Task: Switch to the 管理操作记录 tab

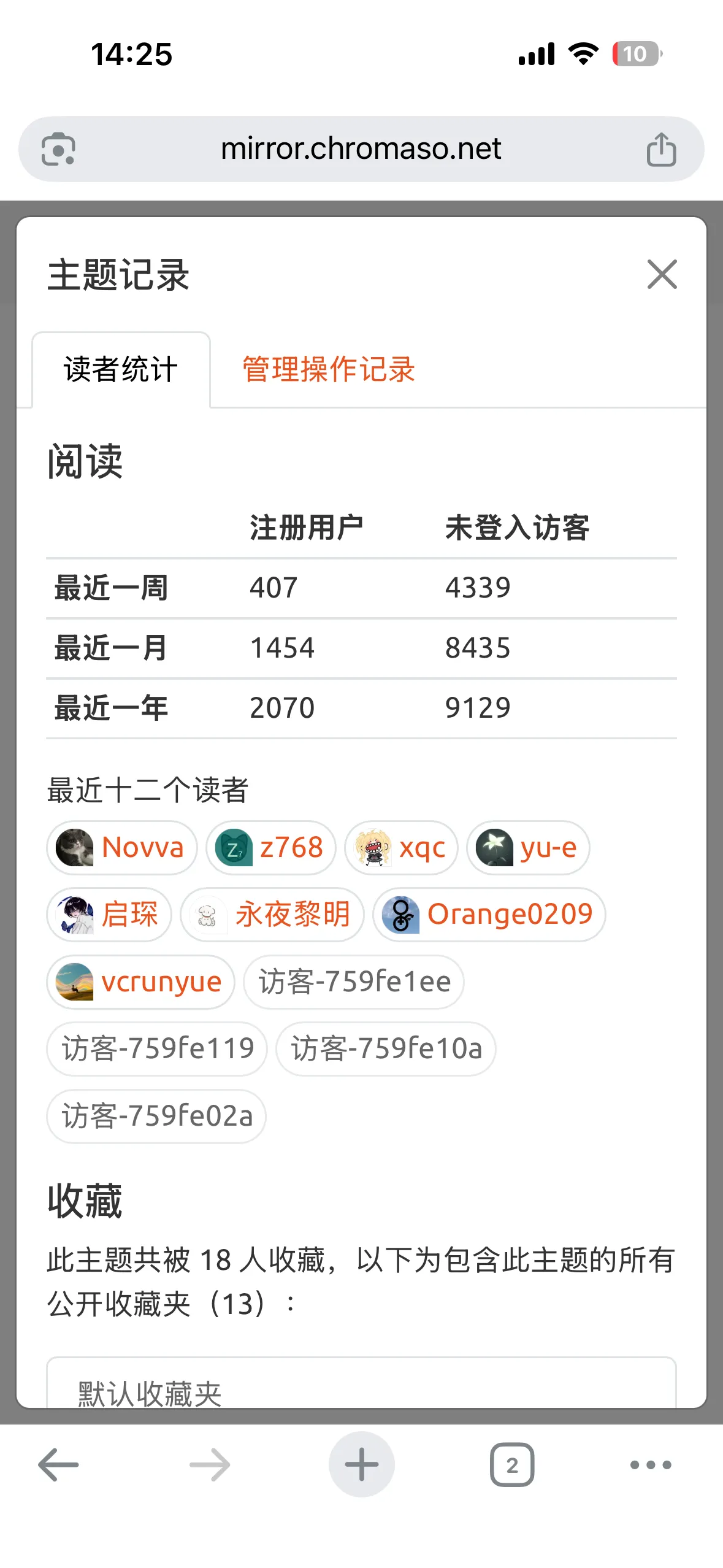Action: (x=329, y=370)
